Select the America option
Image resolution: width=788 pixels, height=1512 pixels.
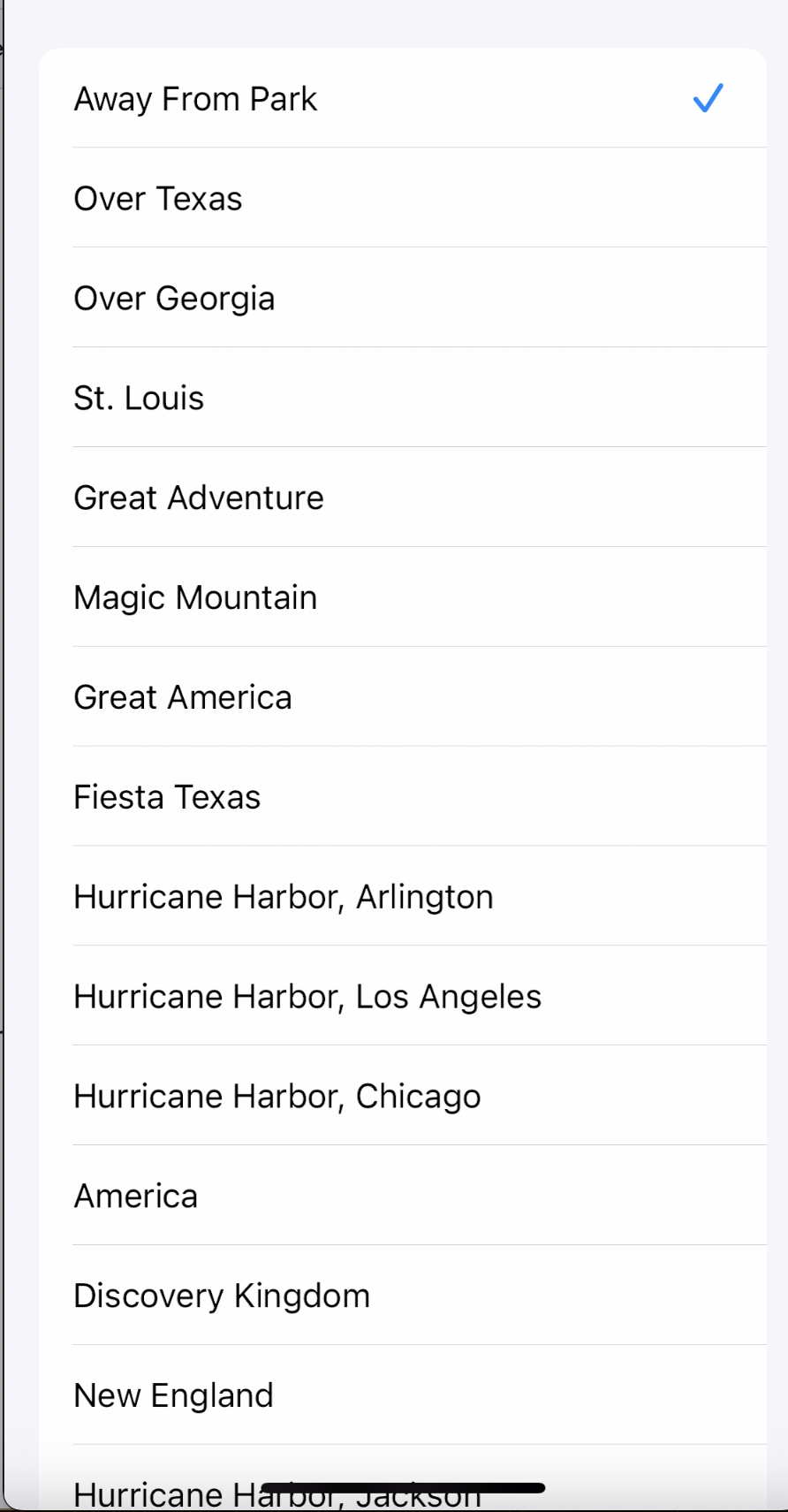(x=403, y=1197)
